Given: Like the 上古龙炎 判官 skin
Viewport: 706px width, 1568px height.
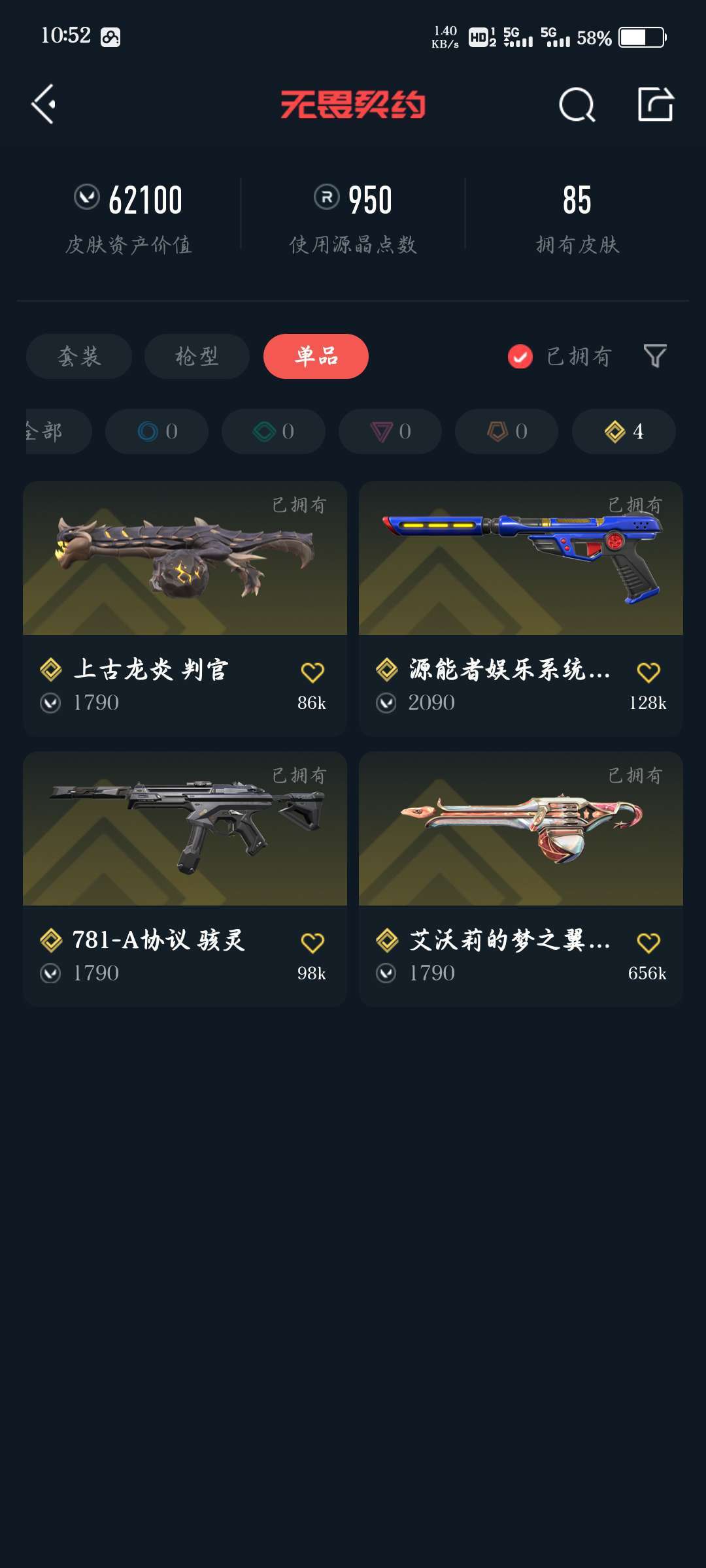Looking at the screenshot, I should tap(312, 672).
